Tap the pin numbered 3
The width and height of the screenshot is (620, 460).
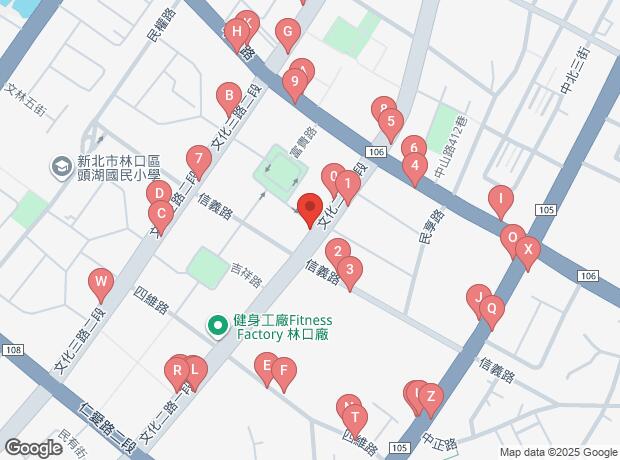pyautogui.click(x=350, y=274)
